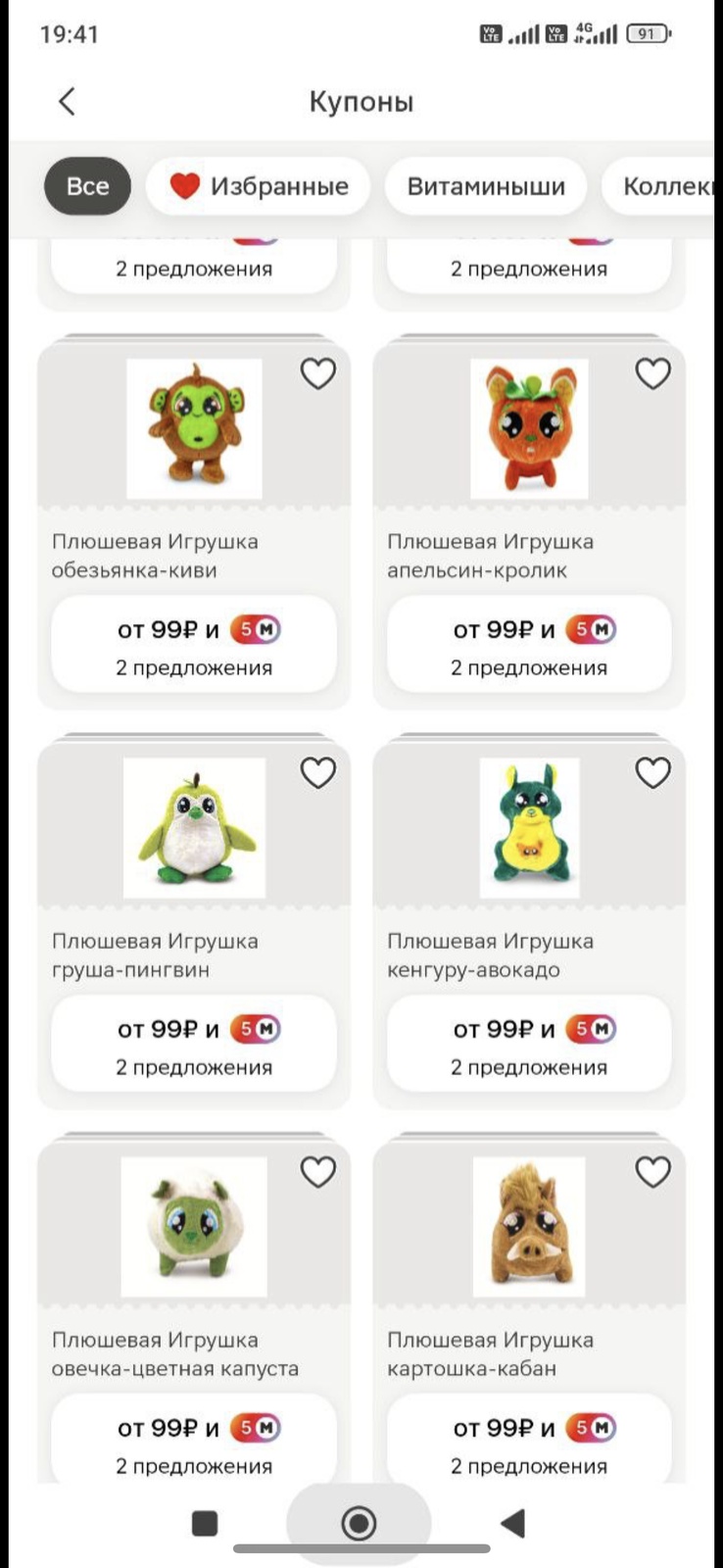The width and height of the screenshot is (723, 1568).
Task: Like the груша-пингвин toy coupon
Action: 318,773
